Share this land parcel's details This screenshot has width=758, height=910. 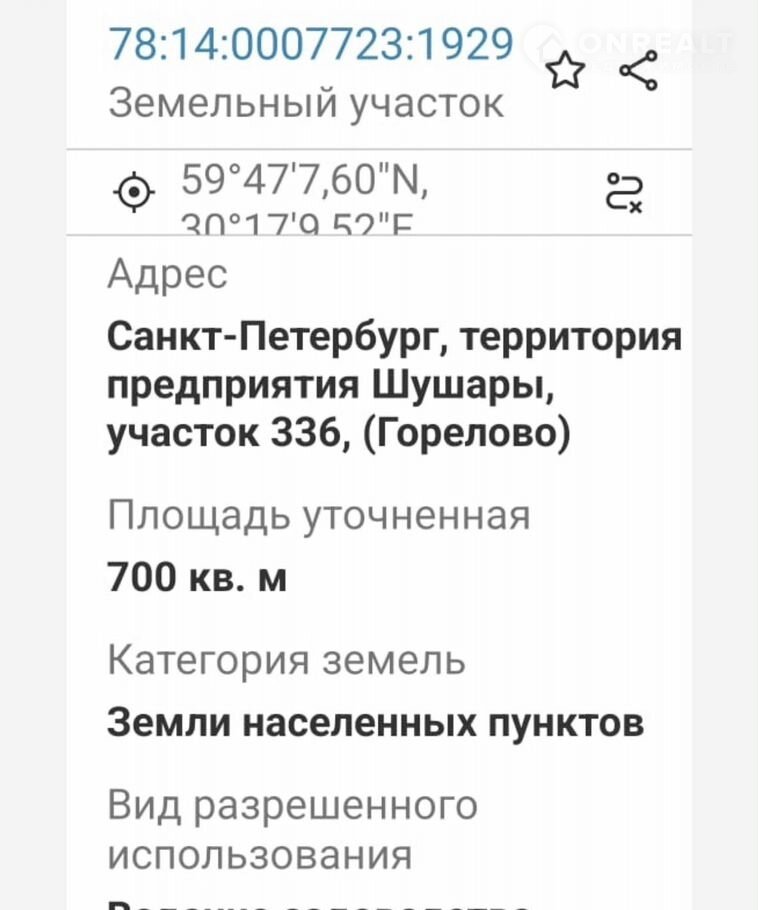coord(638,72)
